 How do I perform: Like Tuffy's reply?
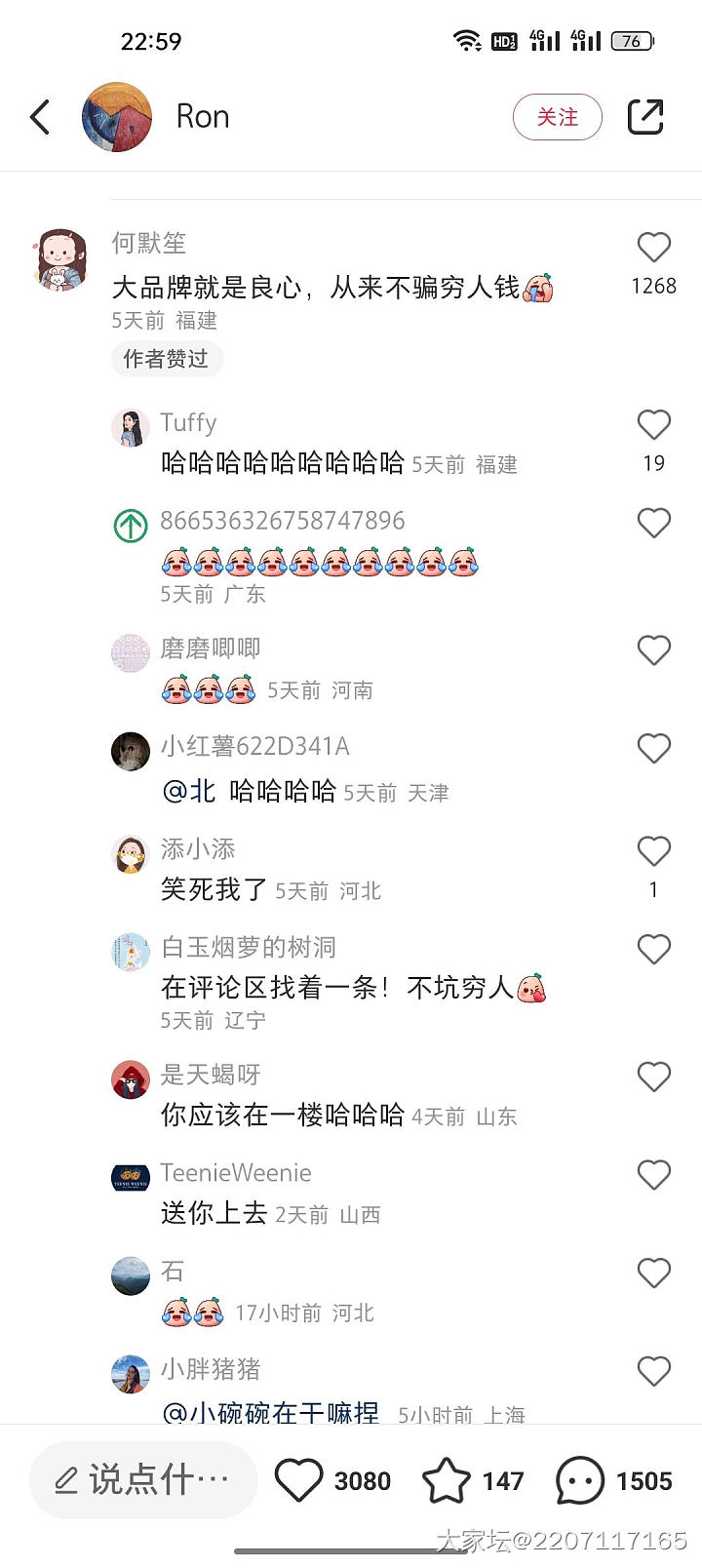coord(653,425)
